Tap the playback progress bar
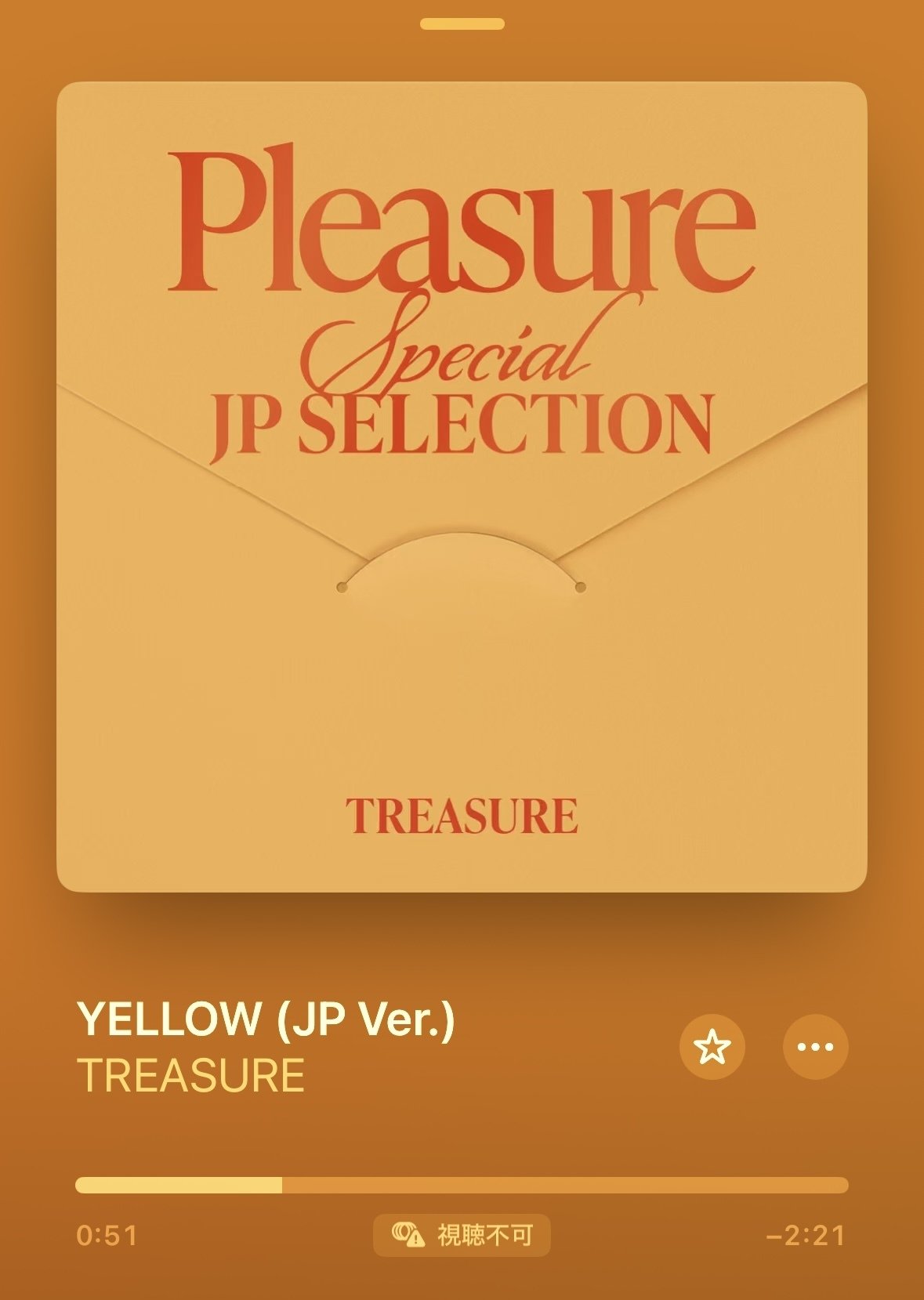This screenshot has width=924, height=1300. coord(462,1185)
